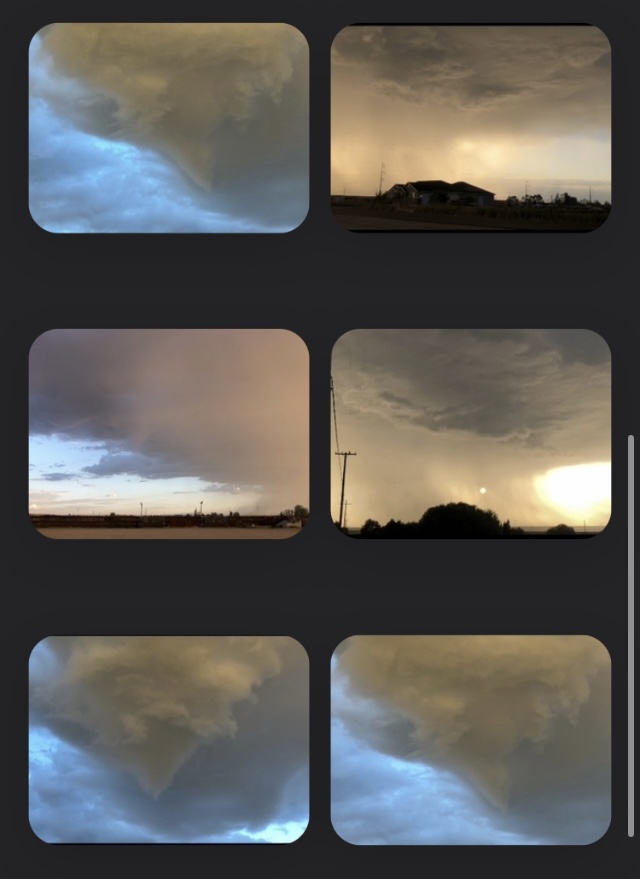Open the photo with the house silhouette

470,128
